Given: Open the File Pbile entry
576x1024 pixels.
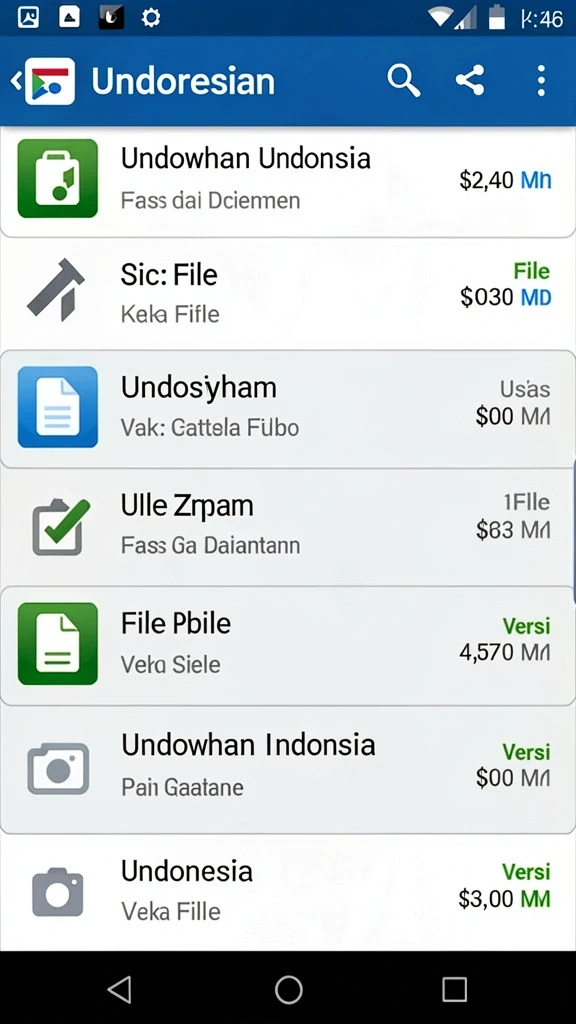Looking at the screenshot, I should pos(288,645).
